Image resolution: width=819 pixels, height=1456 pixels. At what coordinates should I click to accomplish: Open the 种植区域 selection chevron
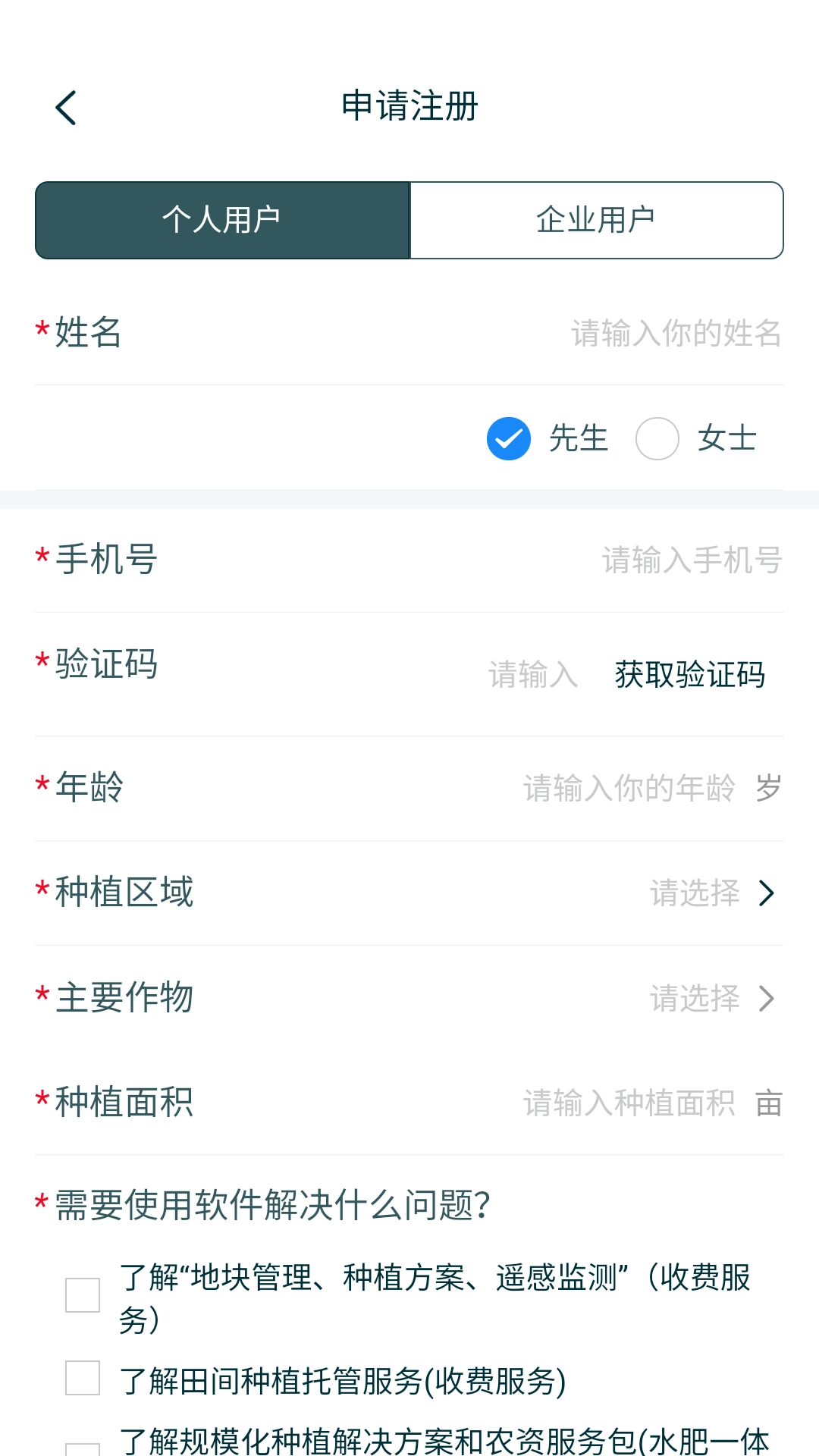click(x=767, y=894)
